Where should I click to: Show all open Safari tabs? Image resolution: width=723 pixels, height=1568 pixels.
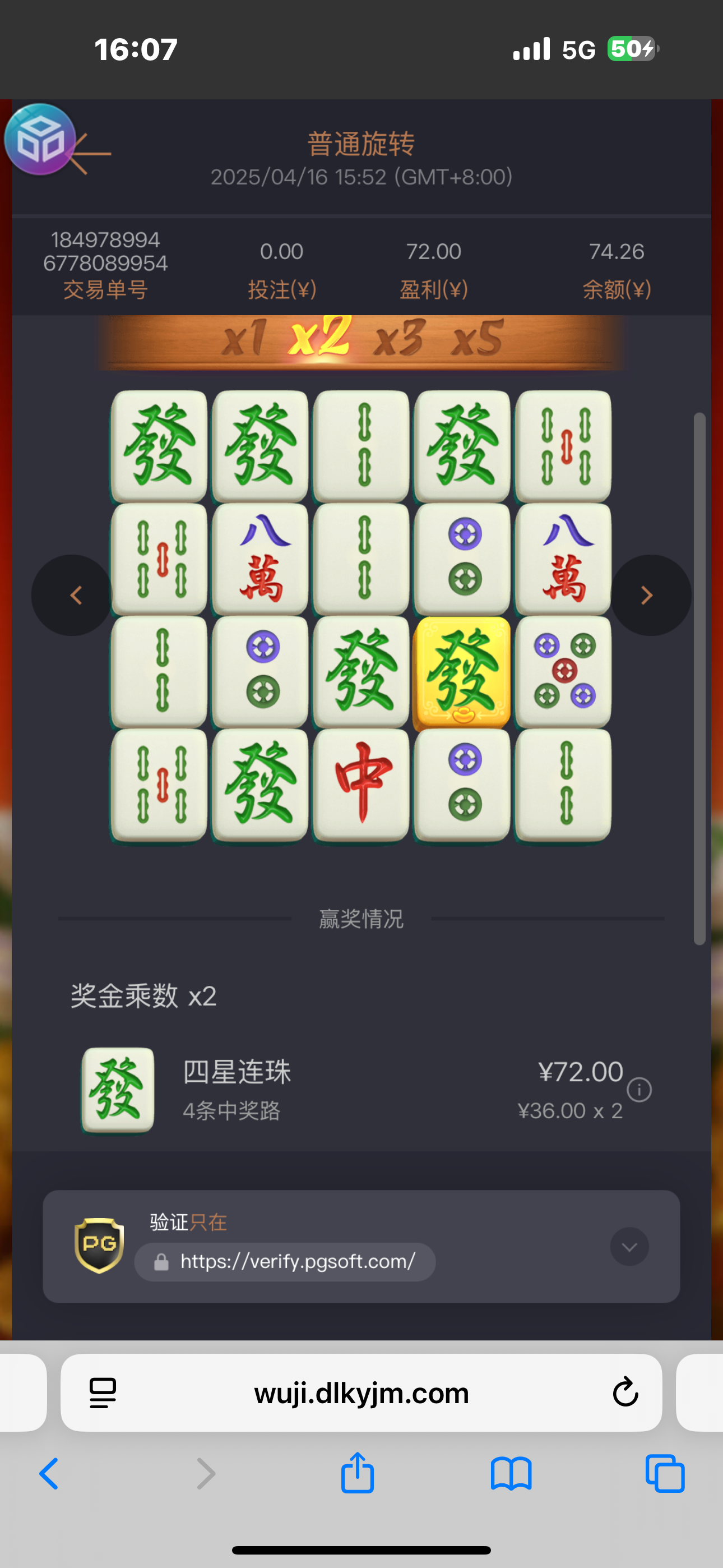pyautogui.click(x=665, y=1474)
